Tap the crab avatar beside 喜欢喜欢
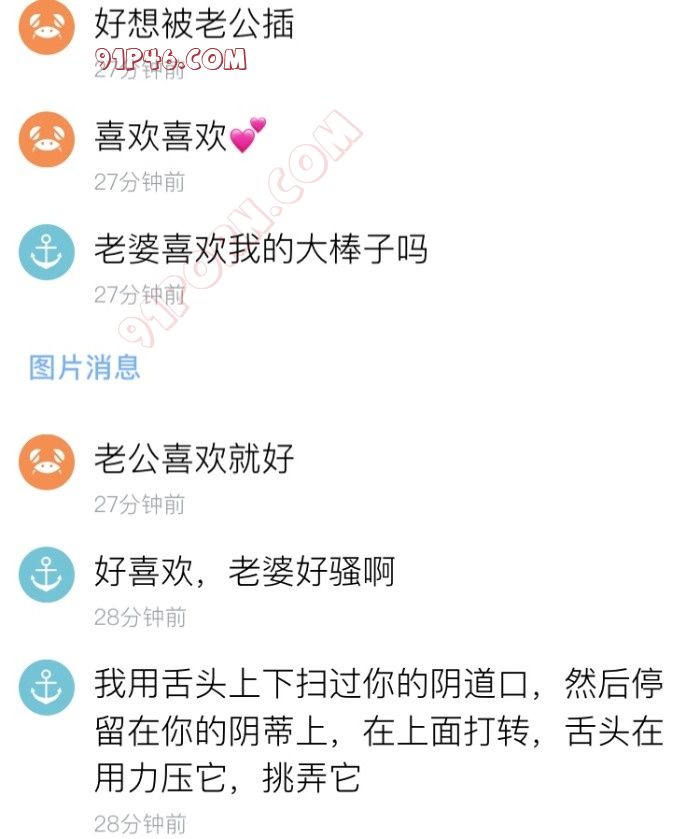This screenshot has height=839, width=700. pos(47,138)
